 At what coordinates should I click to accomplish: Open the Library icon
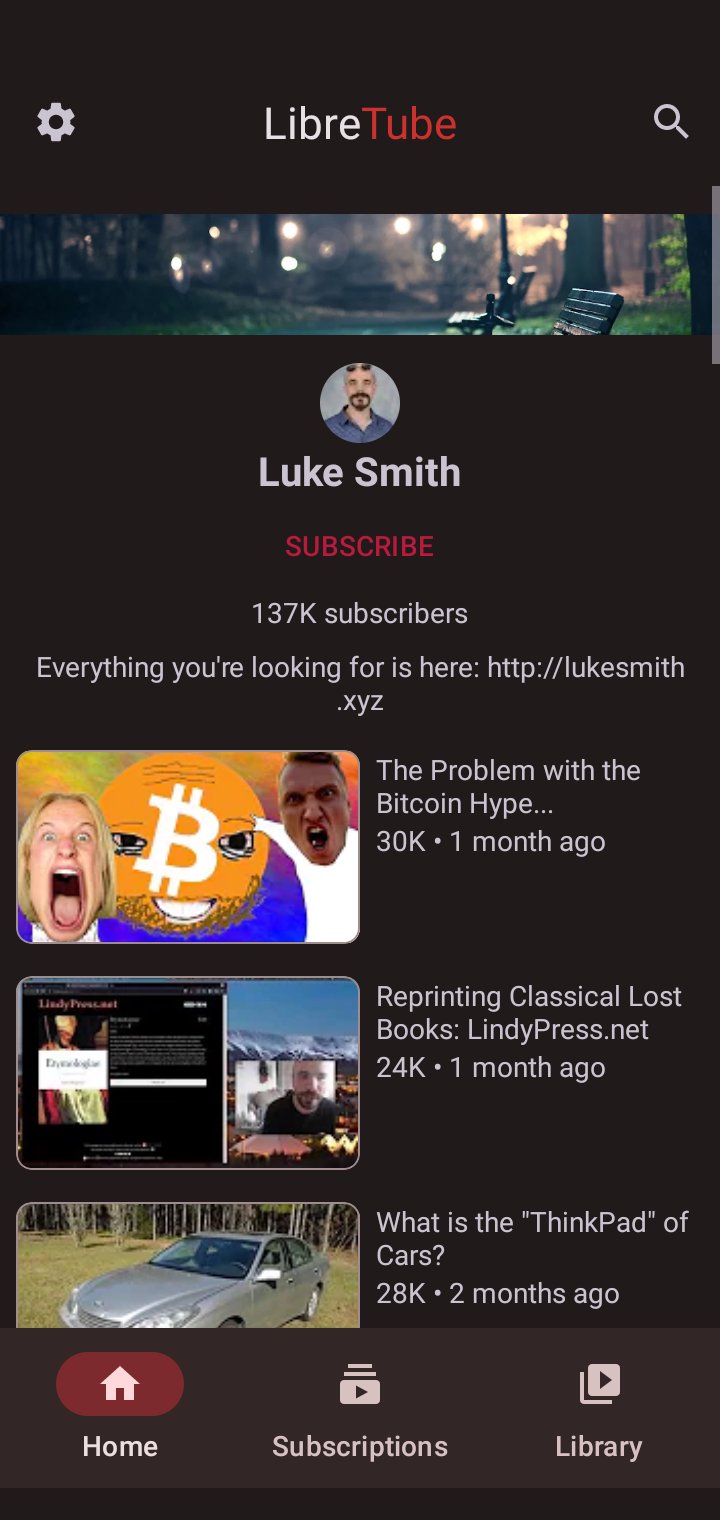click(x=598, y=1384)
